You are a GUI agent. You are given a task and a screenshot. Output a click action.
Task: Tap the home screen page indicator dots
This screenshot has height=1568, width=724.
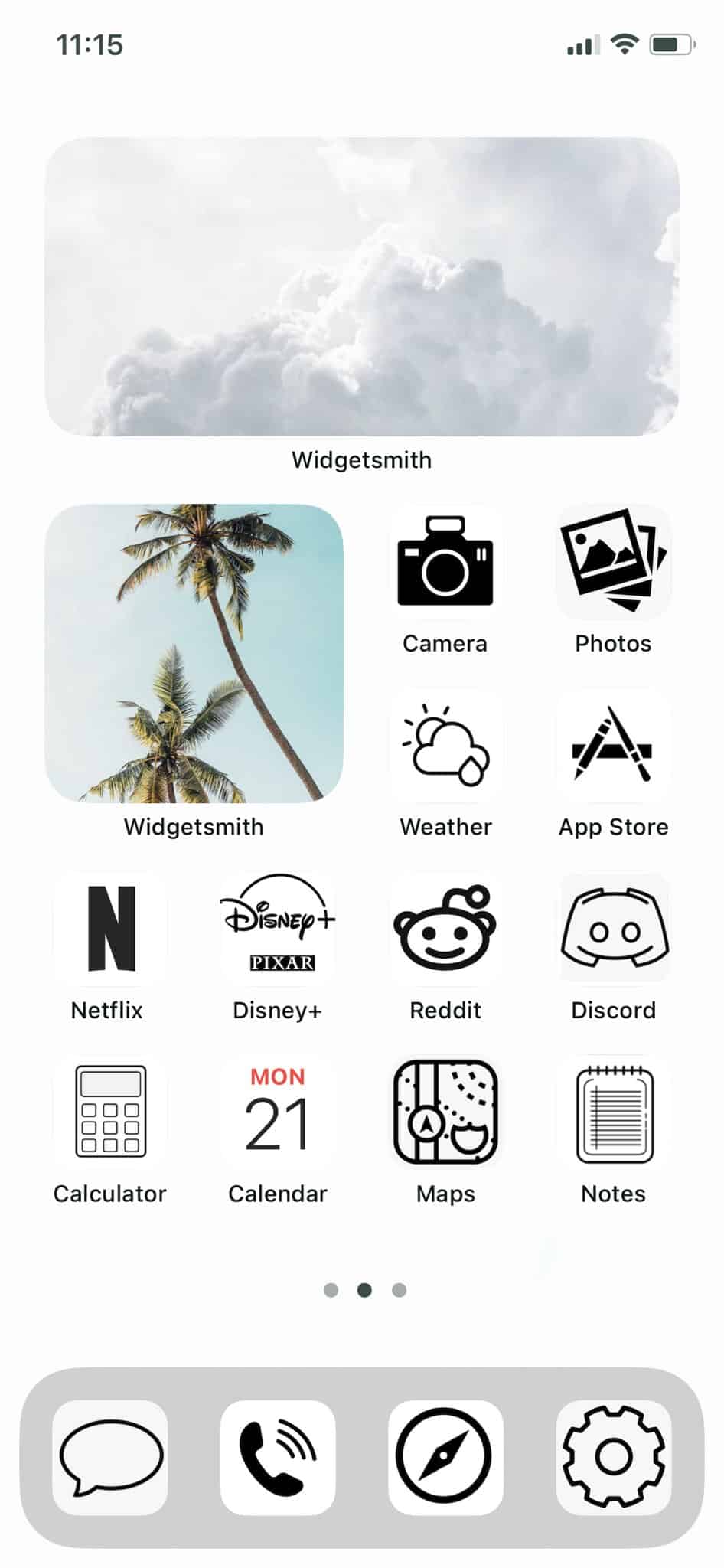[364, 1290]
